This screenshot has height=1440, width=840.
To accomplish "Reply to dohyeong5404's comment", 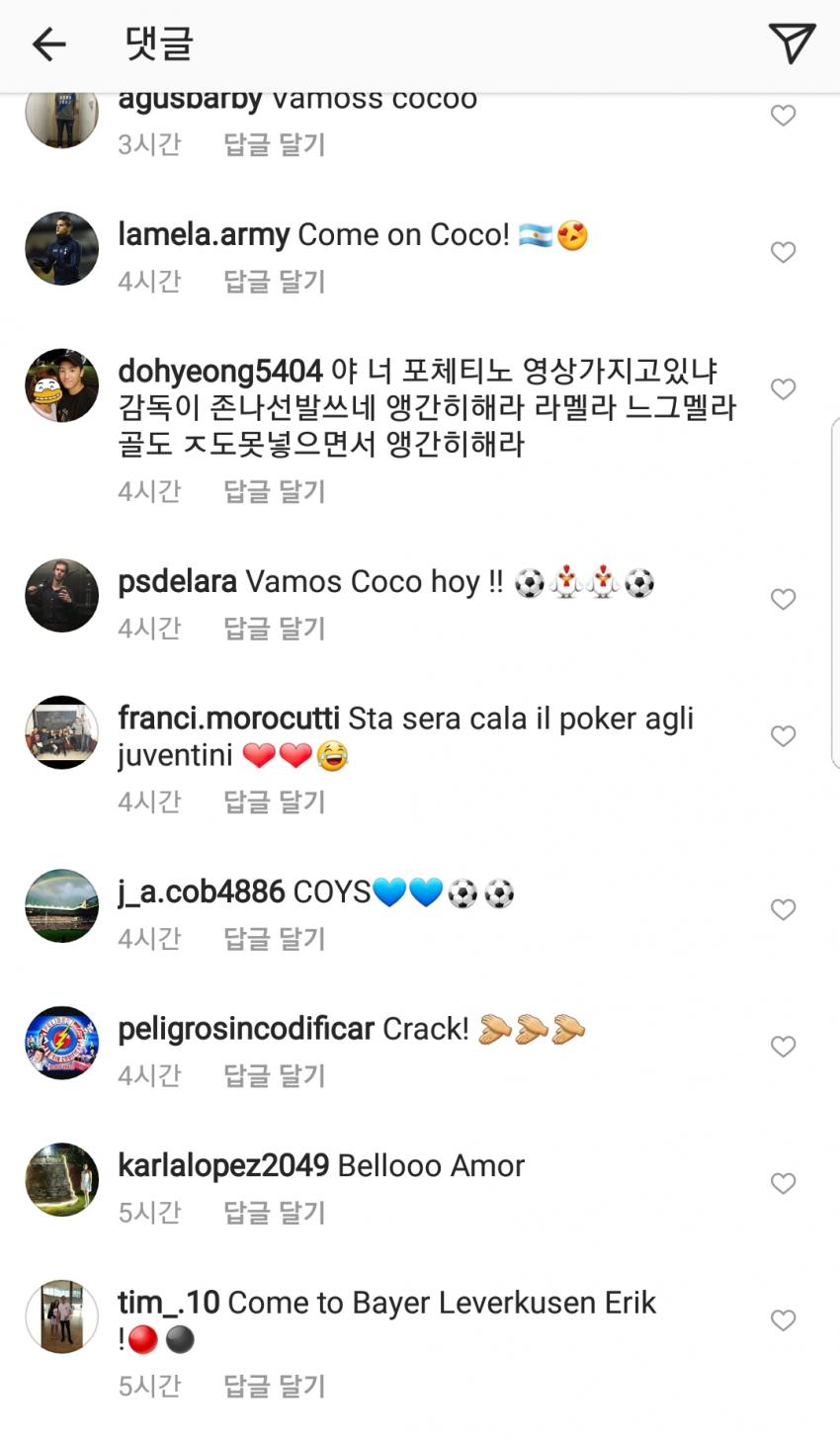I will (274, 491).
